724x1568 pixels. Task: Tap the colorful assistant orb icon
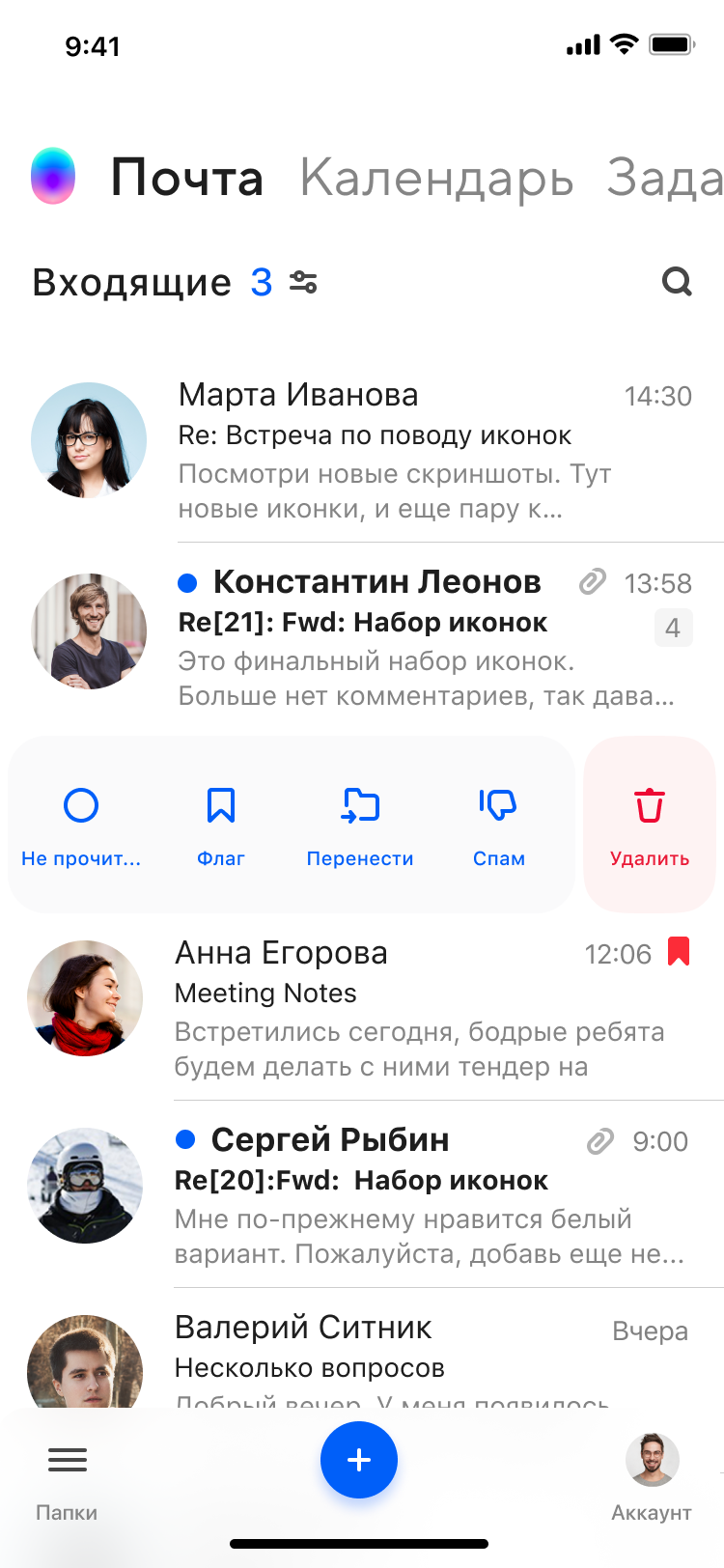click(53, 176)
